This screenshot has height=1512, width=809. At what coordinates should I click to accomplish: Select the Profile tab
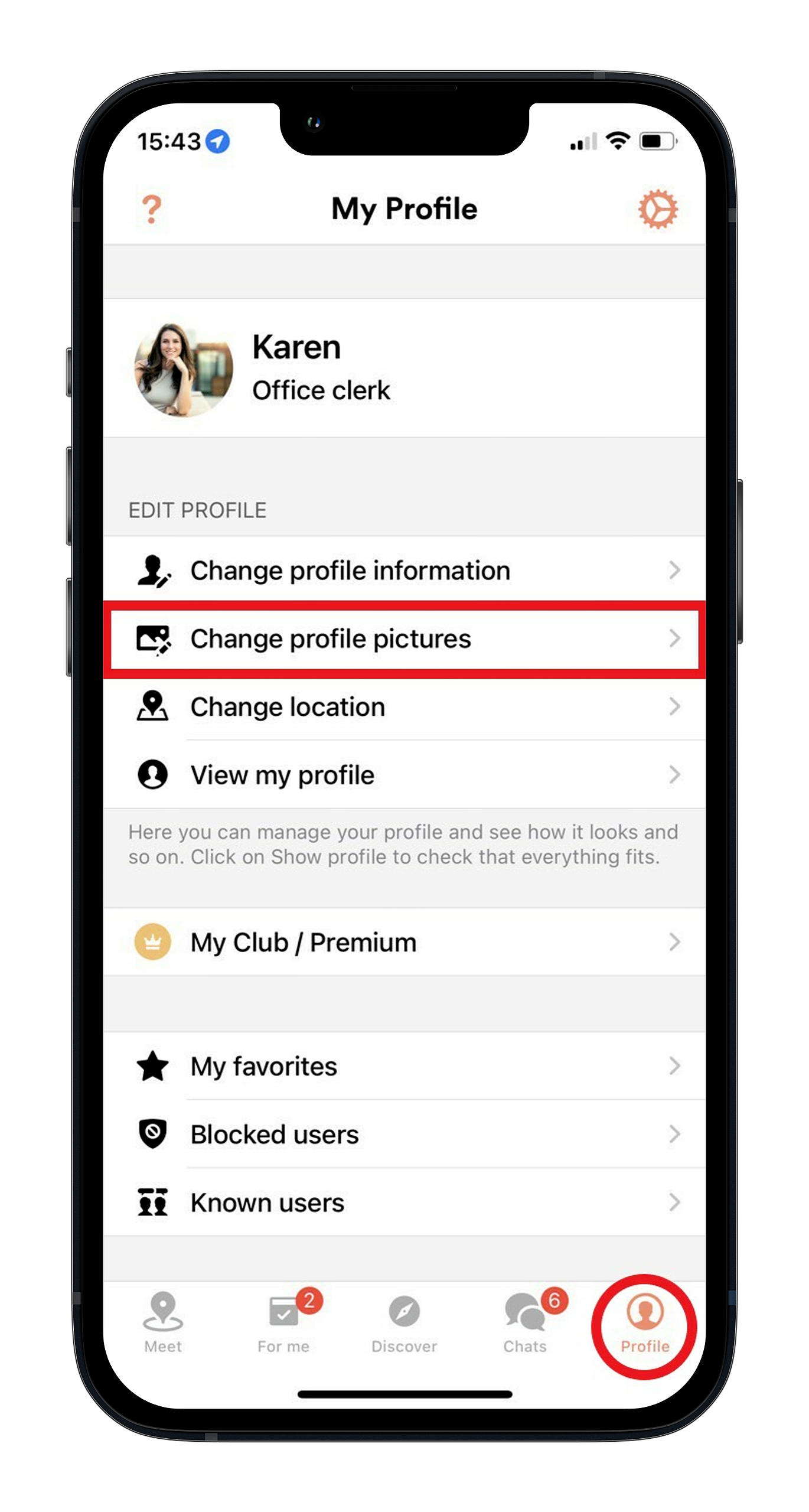tap(645, 1322)
